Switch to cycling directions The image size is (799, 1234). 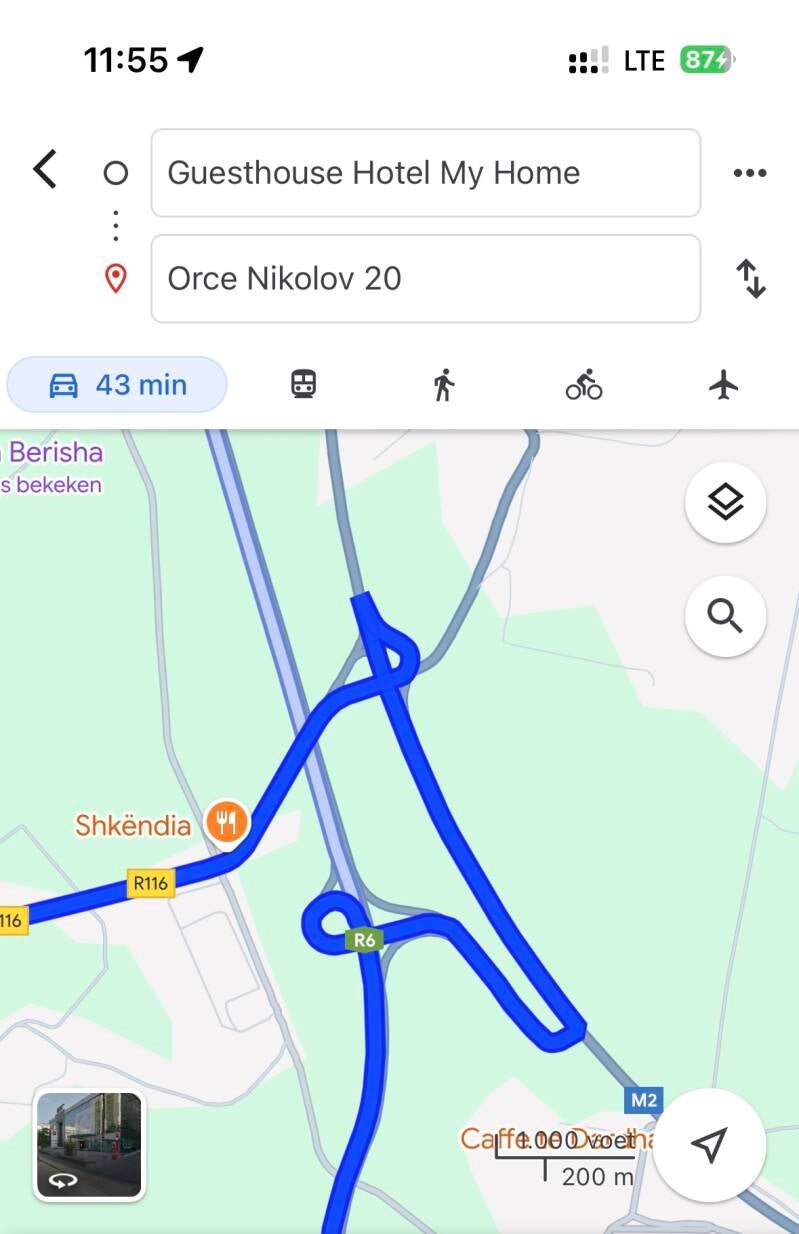[584, 385]
